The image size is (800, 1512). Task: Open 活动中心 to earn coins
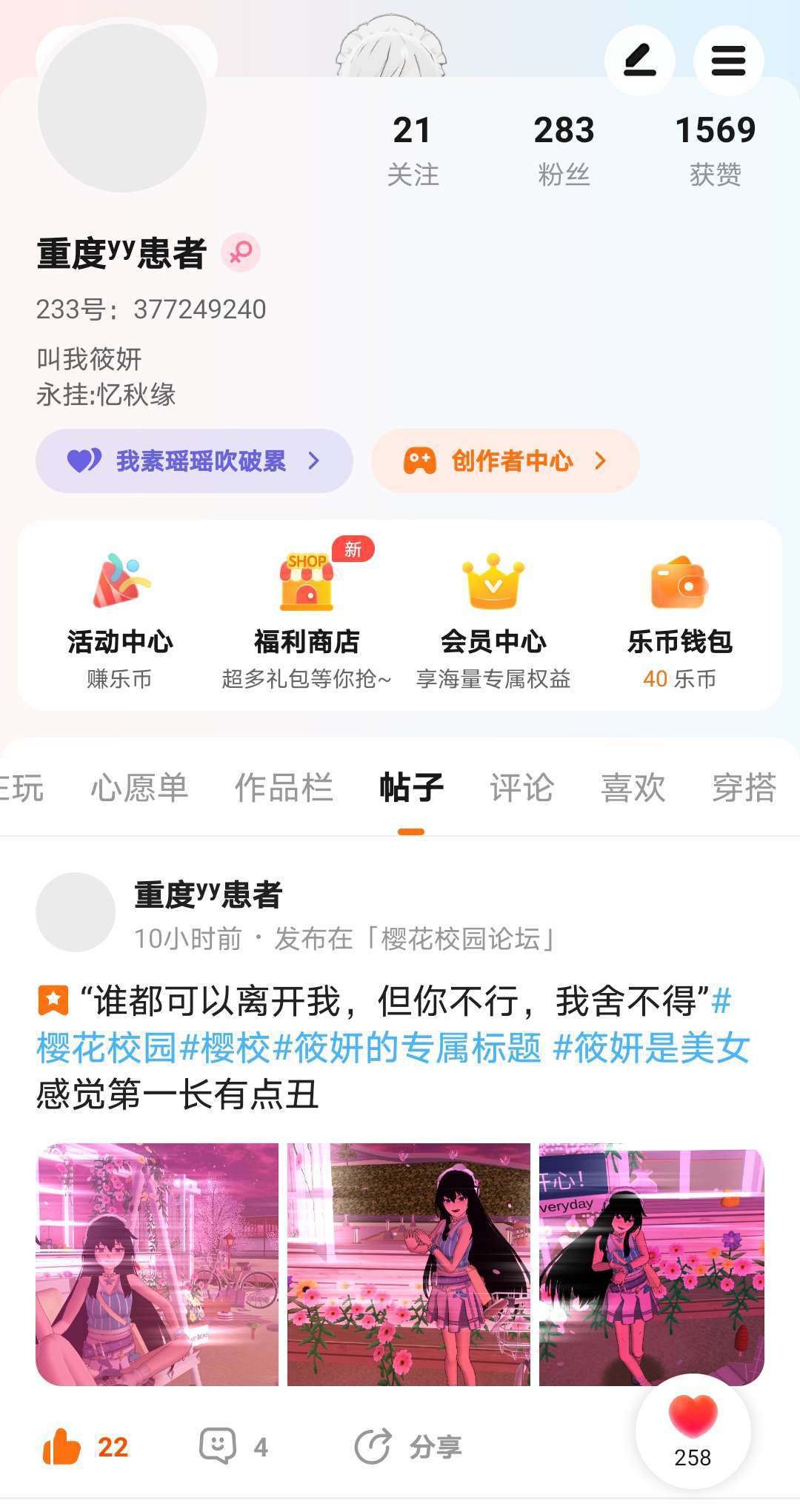click(x=120, y=620)
